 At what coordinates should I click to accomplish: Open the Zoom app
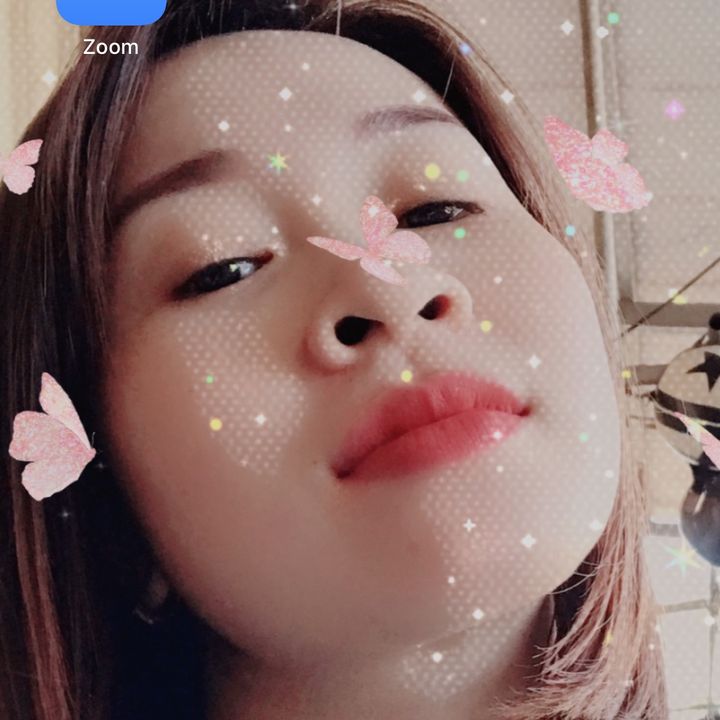pyautogui.click(x=111, y=14)
